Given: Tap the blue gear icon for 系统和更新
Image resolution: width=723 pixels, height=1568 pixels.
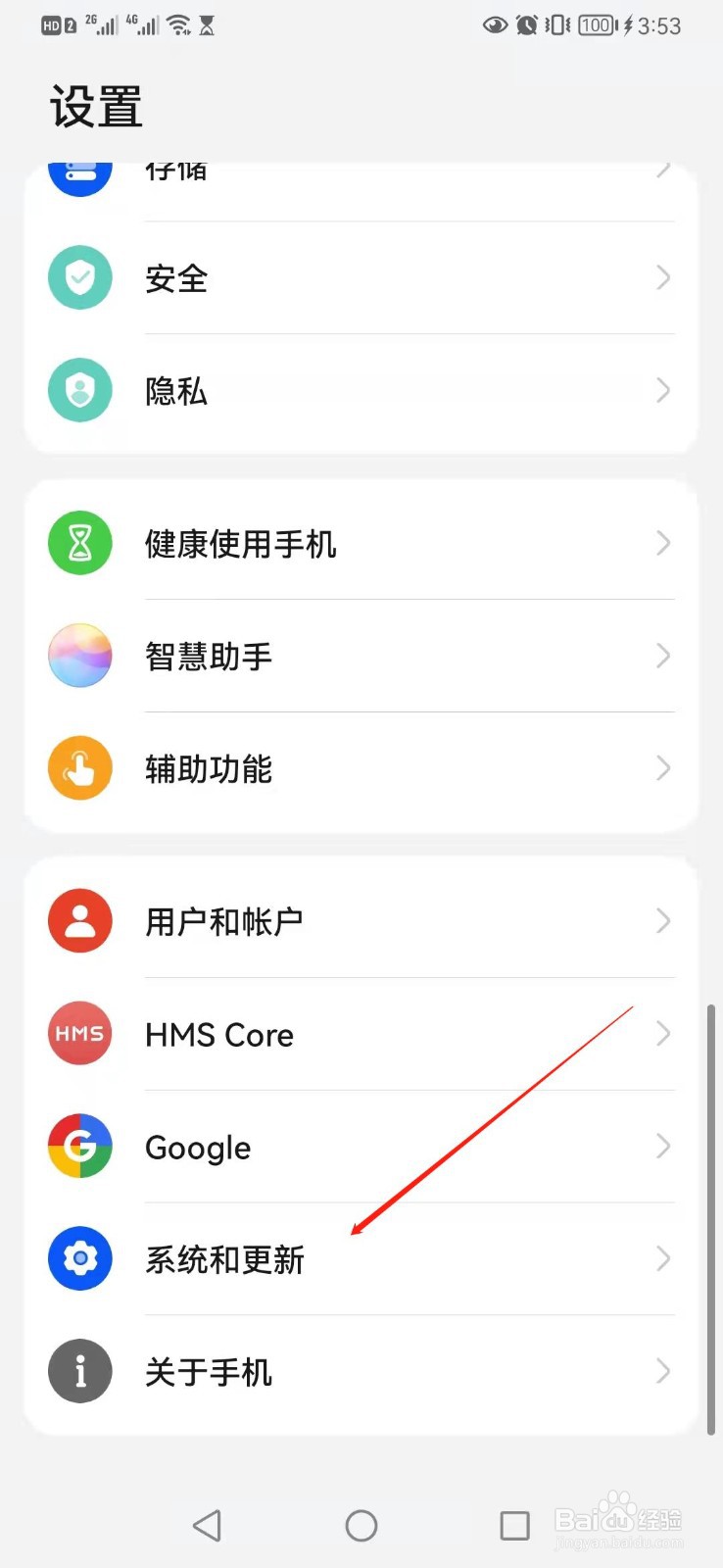Looking at the screenshot, I should point(79,1258).
